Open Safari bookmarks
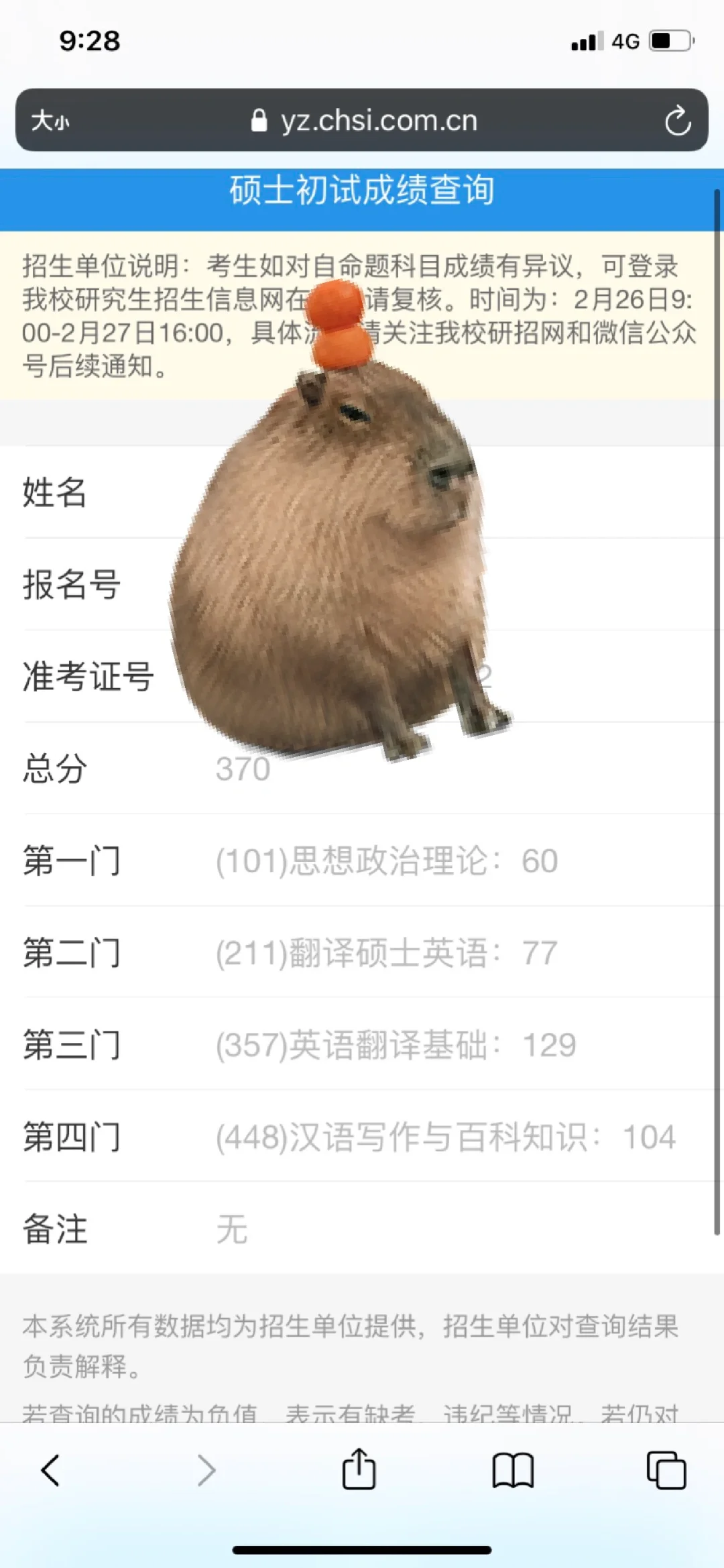 [x=513, y=1471]
